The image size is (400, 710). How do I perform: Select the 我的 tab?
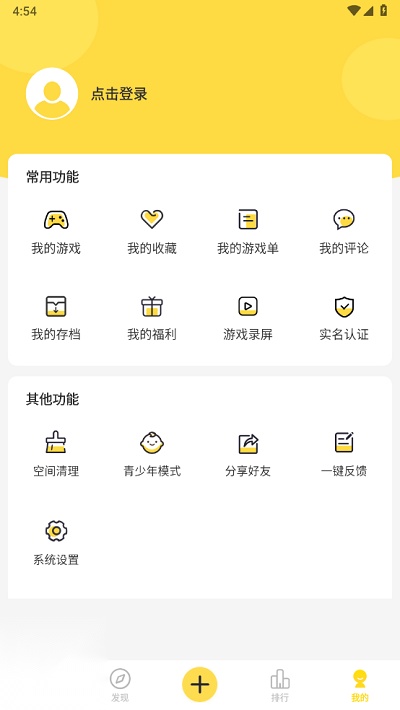coord(360,686)
